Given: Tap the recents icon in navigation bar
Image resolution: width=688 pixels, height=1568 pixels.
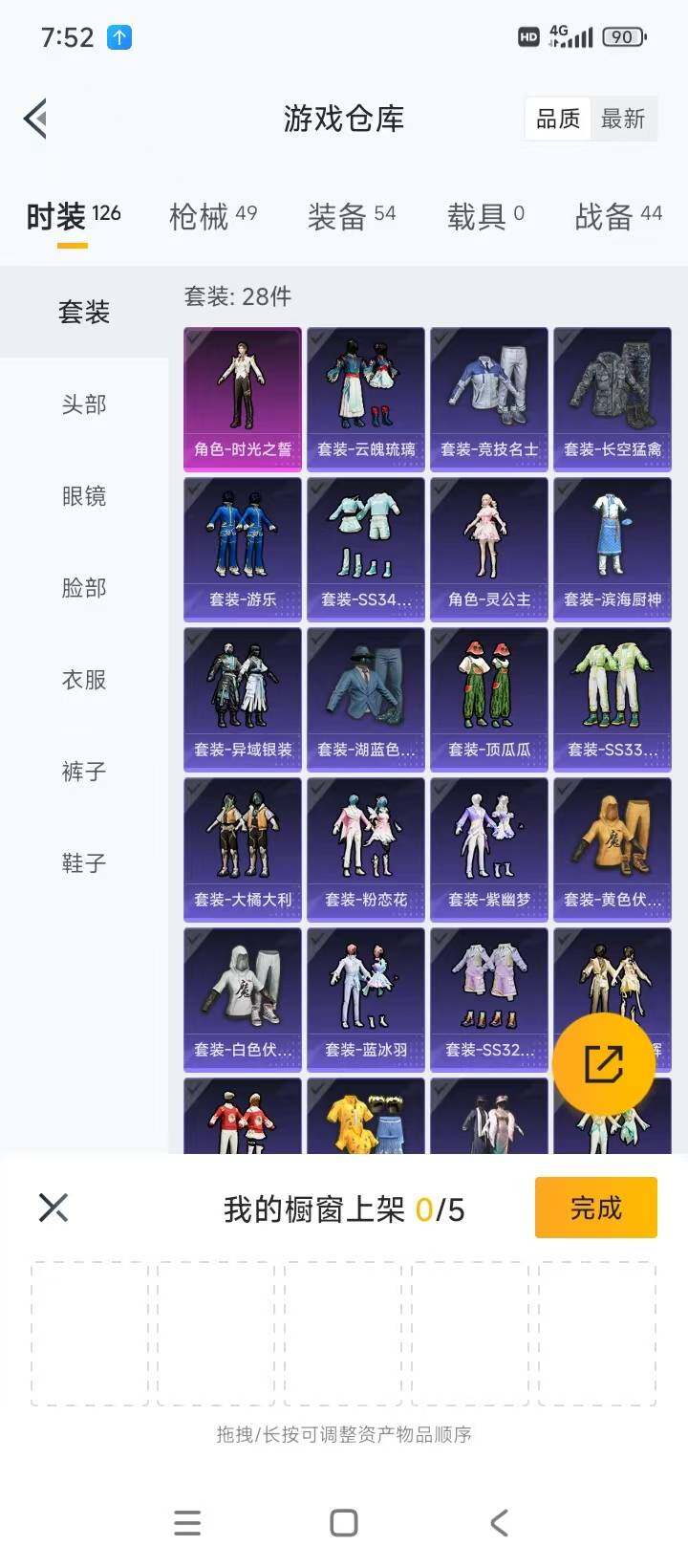Looking at the screenshot, I should point(187,1522).
